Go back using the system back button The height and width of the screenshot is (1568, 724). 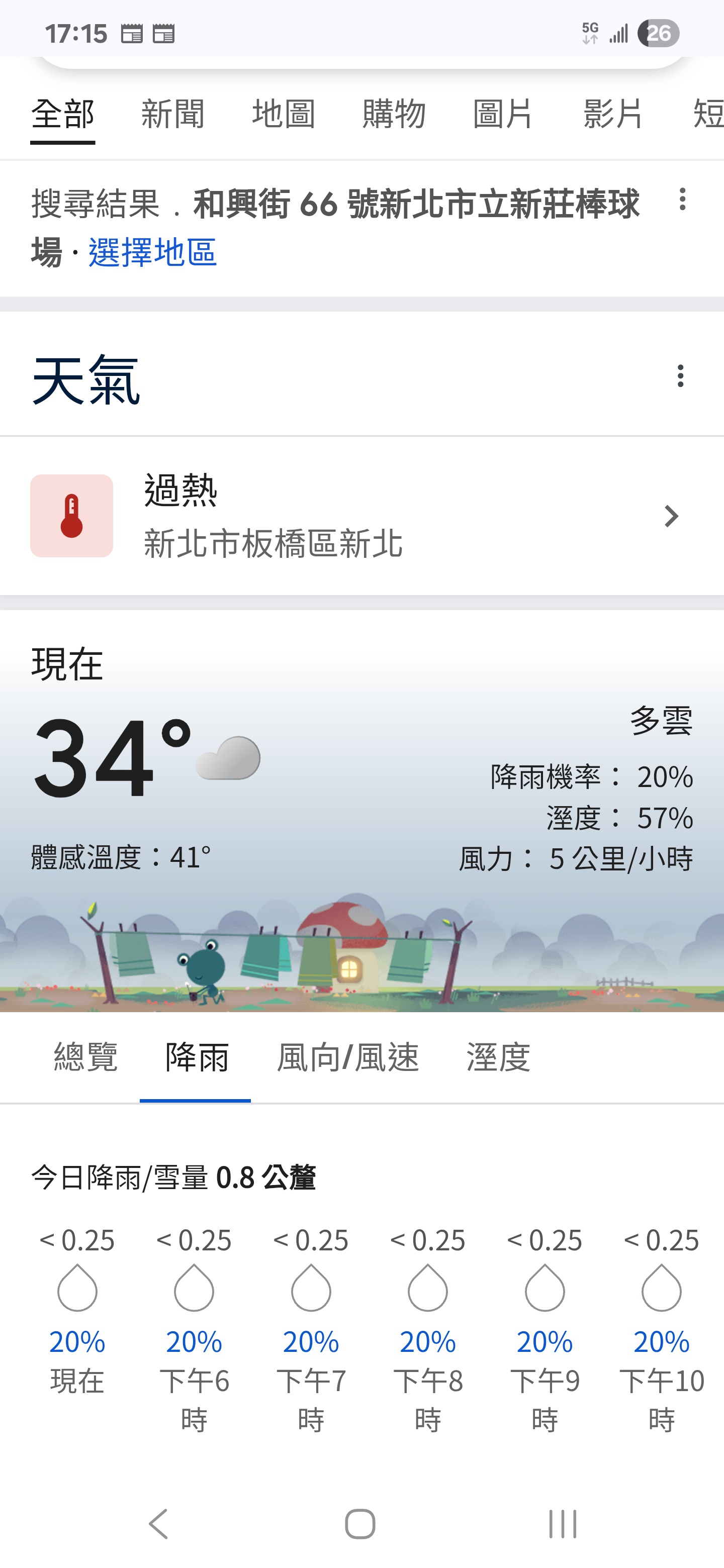coord(159,1524)
